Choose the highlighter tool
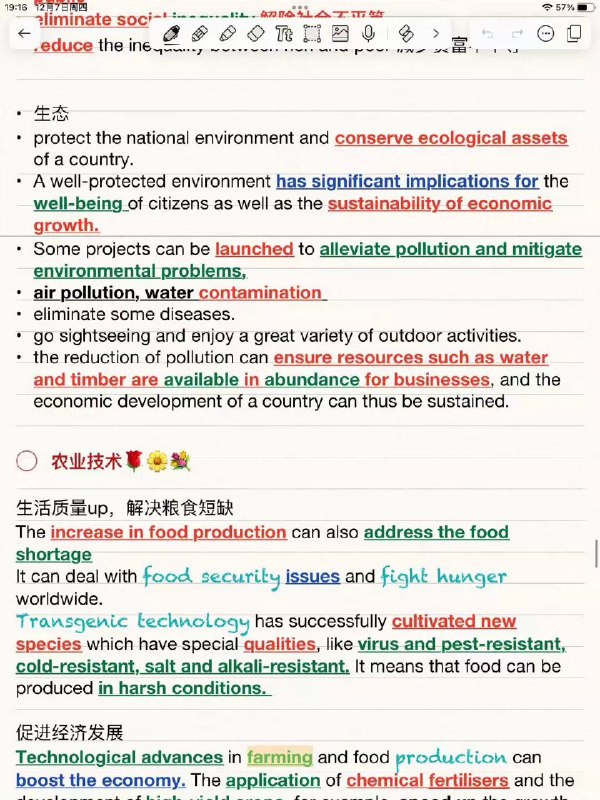 point(227,33)
